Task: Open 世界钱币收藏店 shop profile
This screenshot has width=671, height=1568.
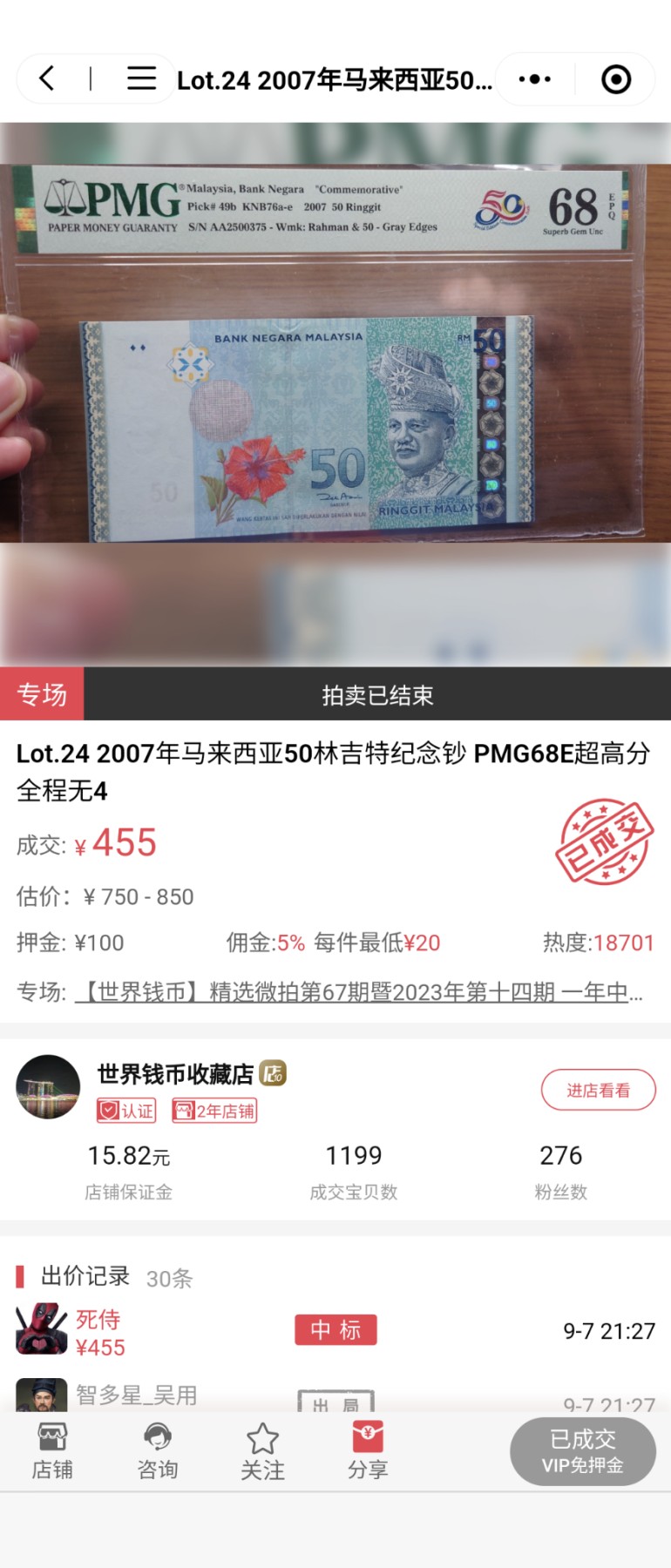Action: click(x=174, y=1074)
